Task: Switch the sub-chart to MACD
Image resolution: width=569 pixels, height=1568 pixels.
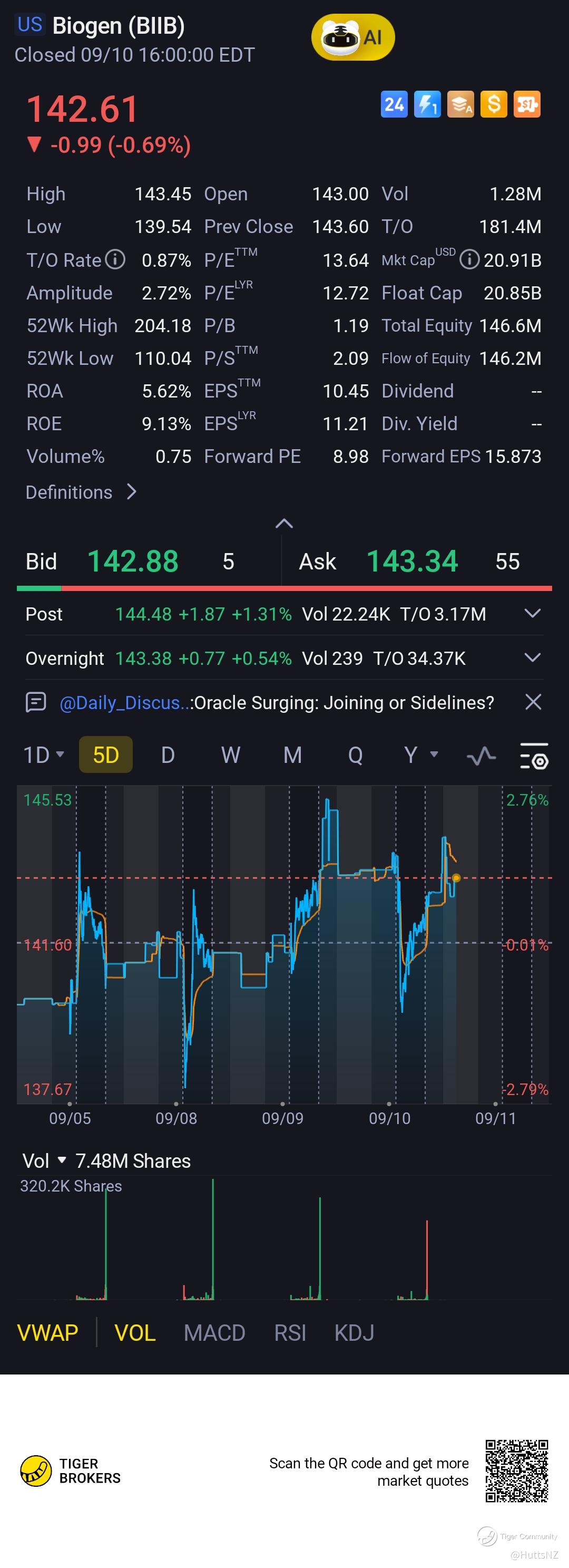Action: [x=214, y=1332]
